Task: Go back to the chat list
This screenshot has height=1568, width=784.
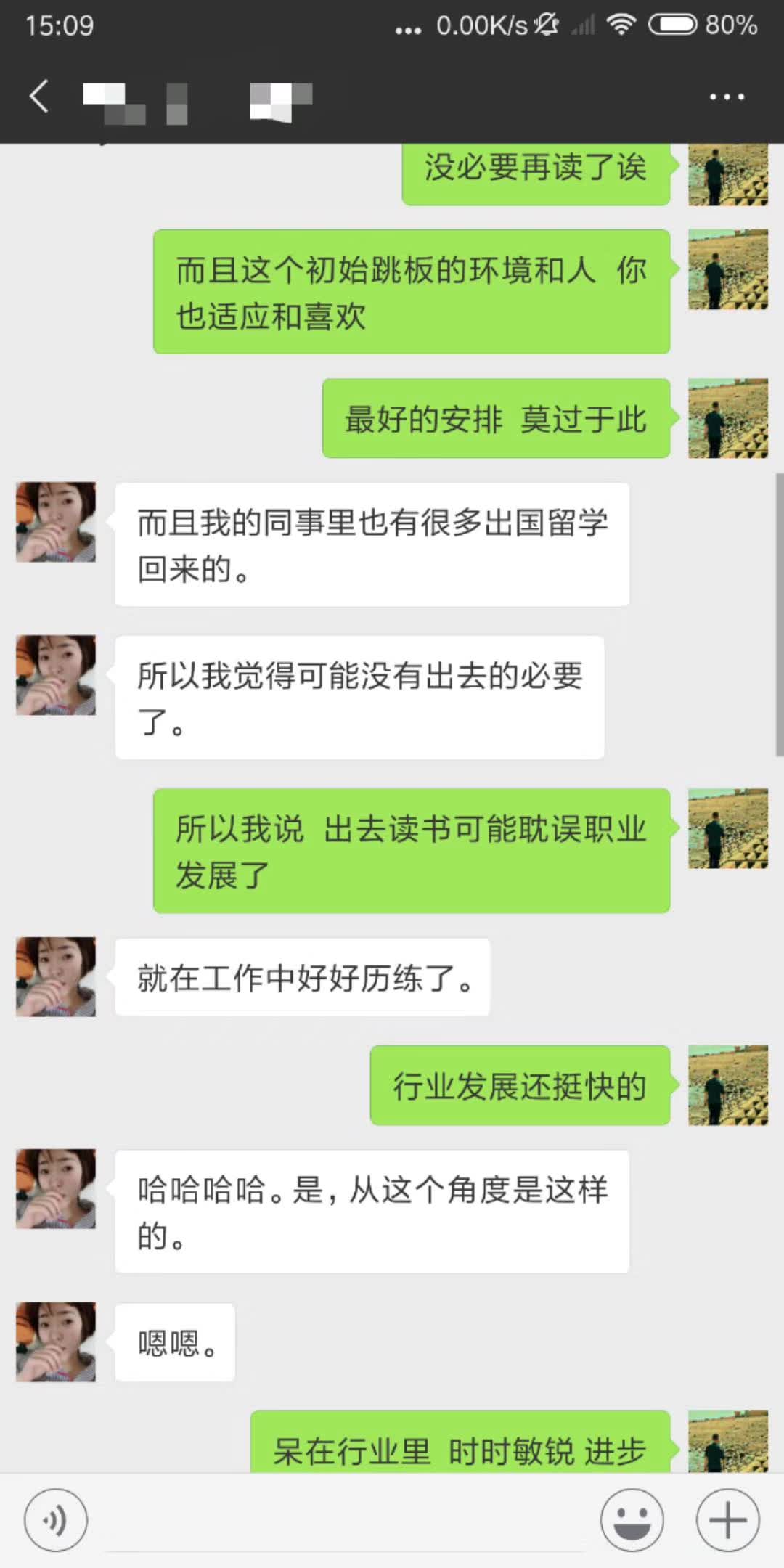Action: coord(39,97)
